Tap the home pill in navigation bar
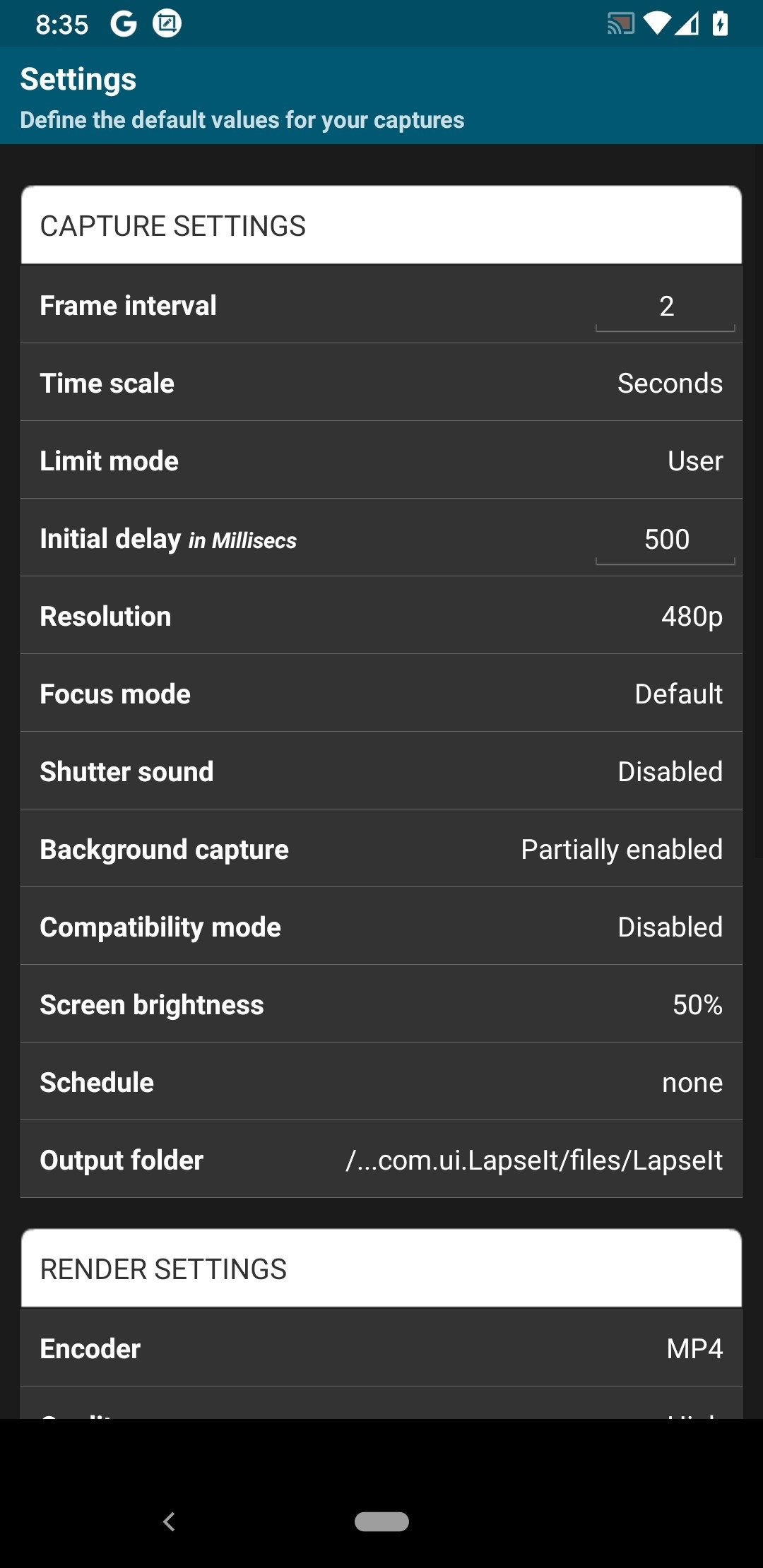The image size is (763, 1568). (381, 1521)
